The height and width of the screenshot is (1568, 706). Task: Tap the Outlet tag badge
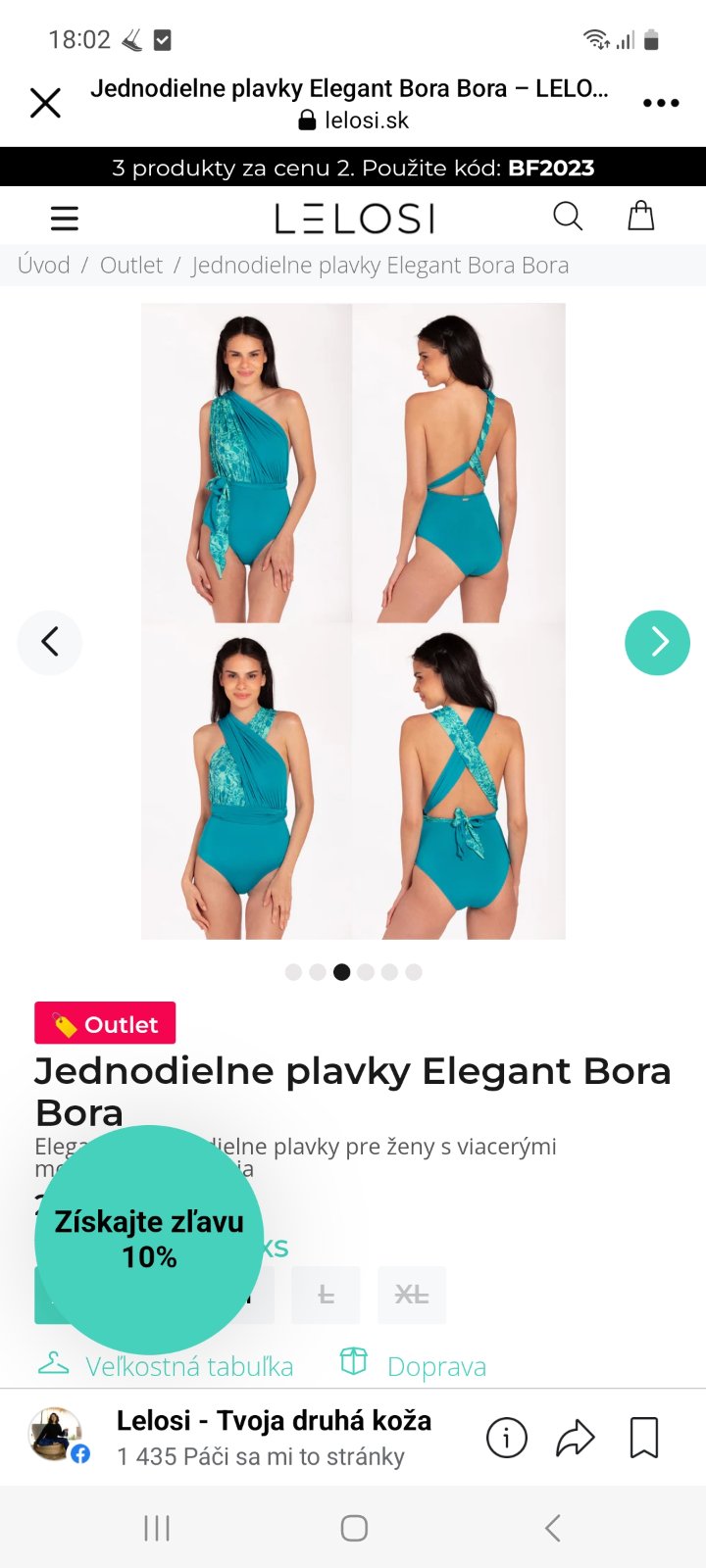[x=105, y=1024]
